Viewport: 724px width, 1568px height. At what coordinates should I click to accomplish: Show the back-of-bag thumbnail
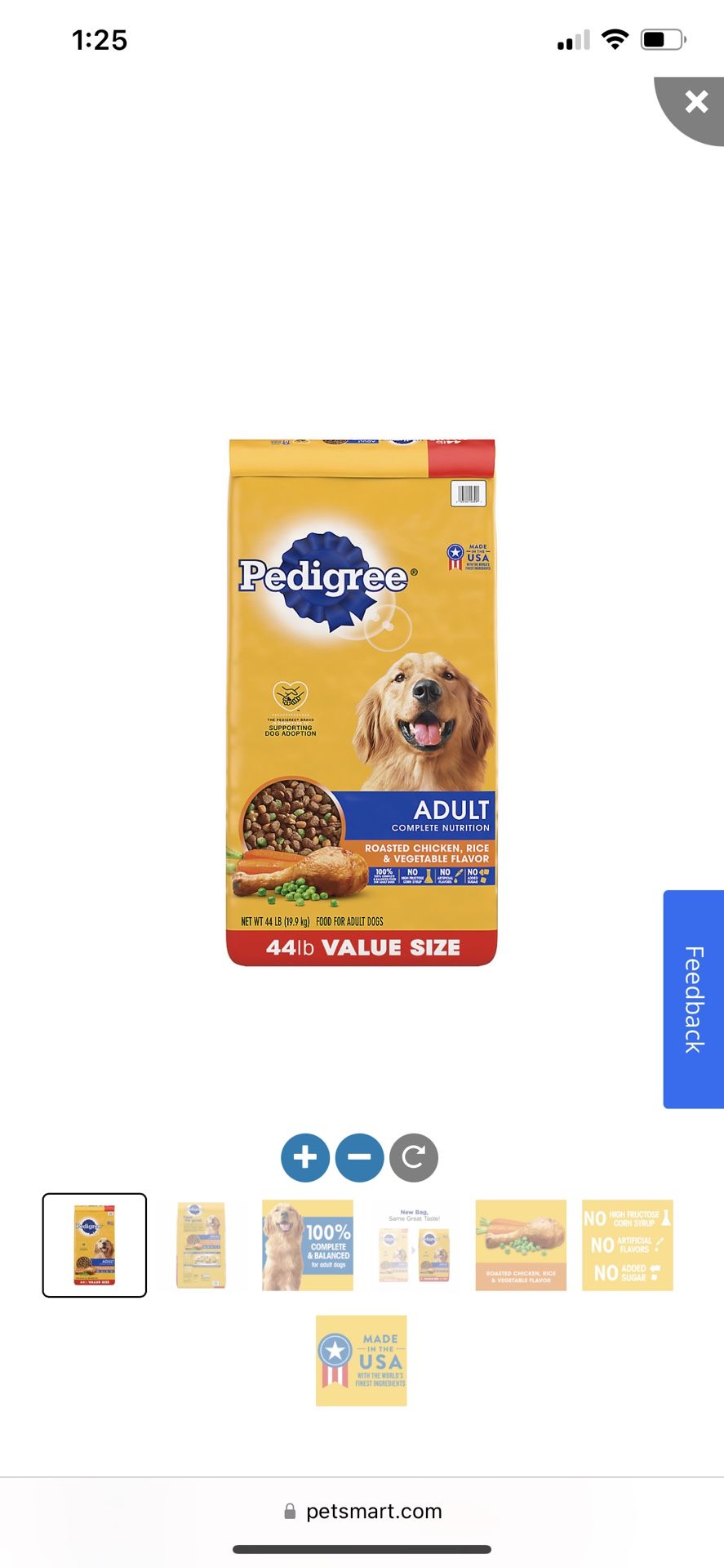[201, 1245]
